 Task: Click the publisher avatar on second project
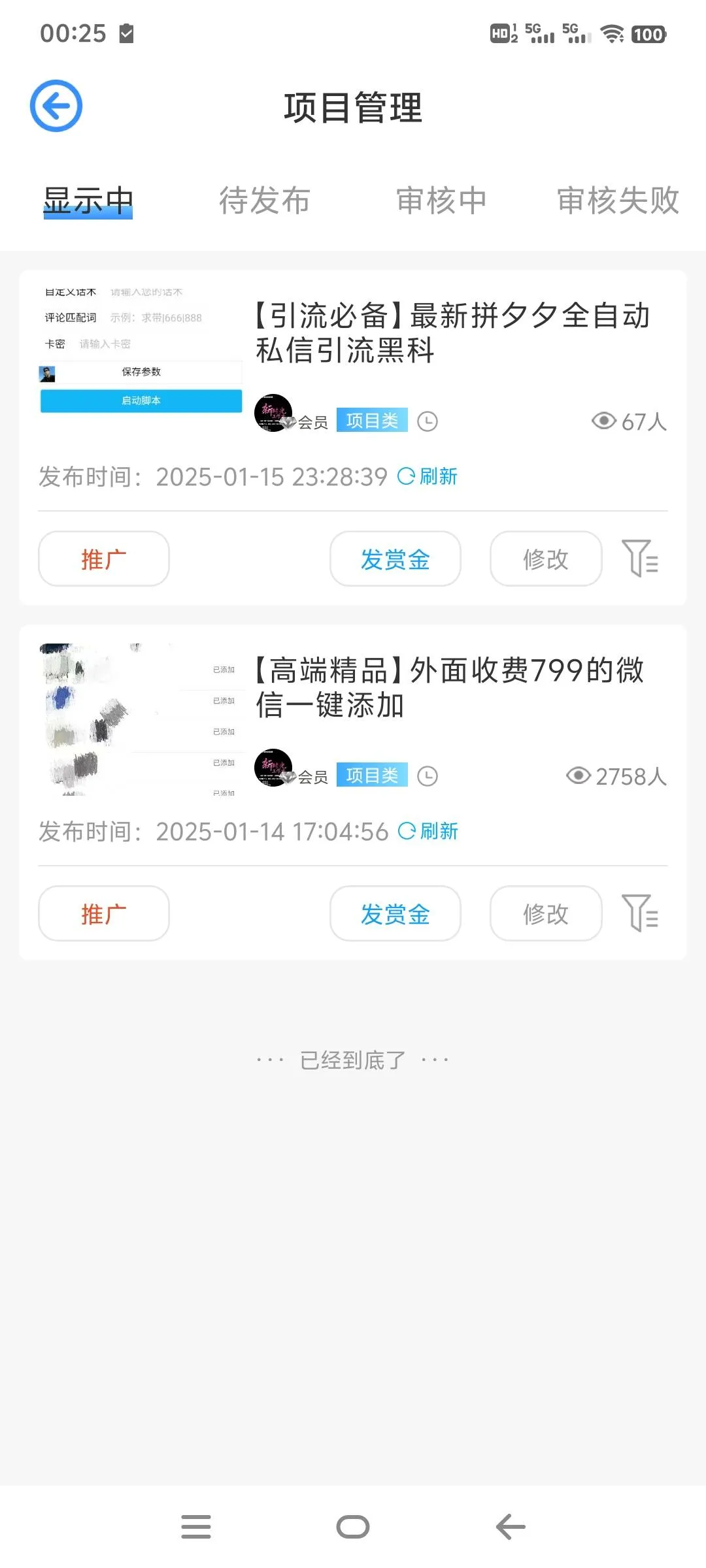coord(273,768)
